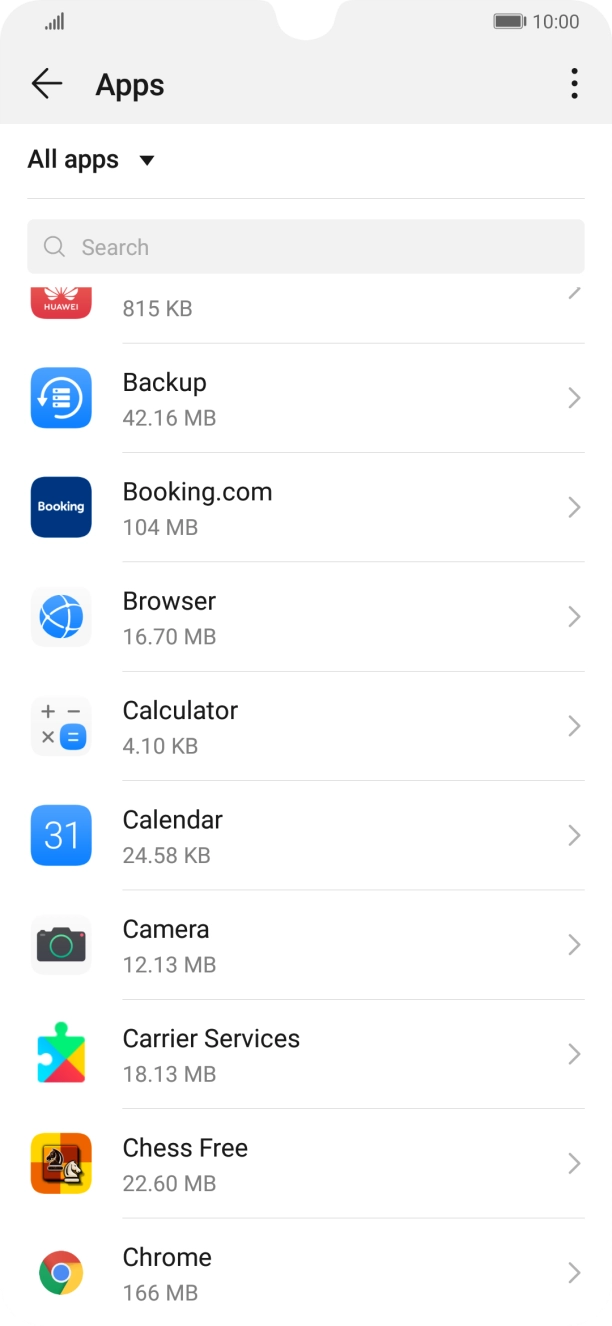Open the three-dot overflow menu

pos(574,84)
